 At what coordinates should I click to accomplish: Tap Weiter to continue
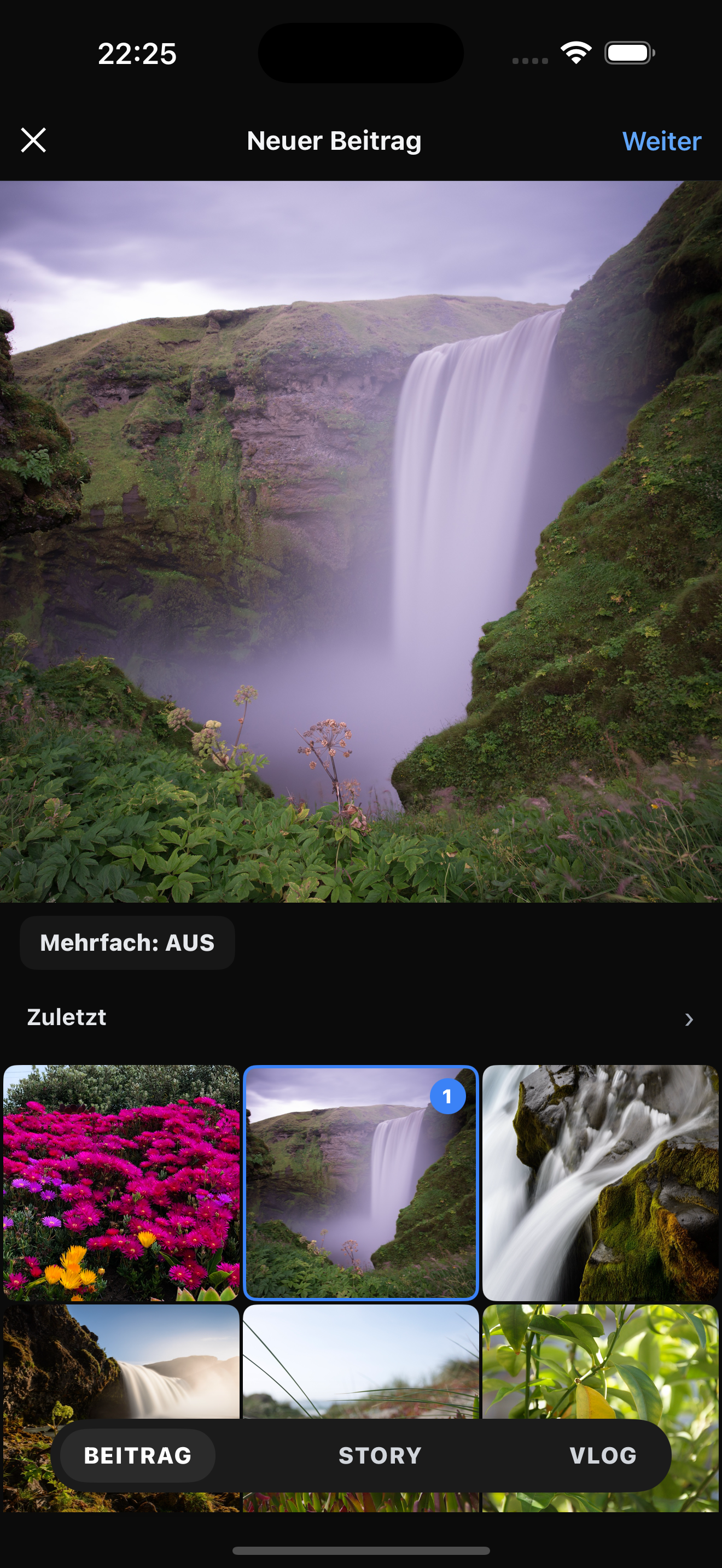pos(661,141)
